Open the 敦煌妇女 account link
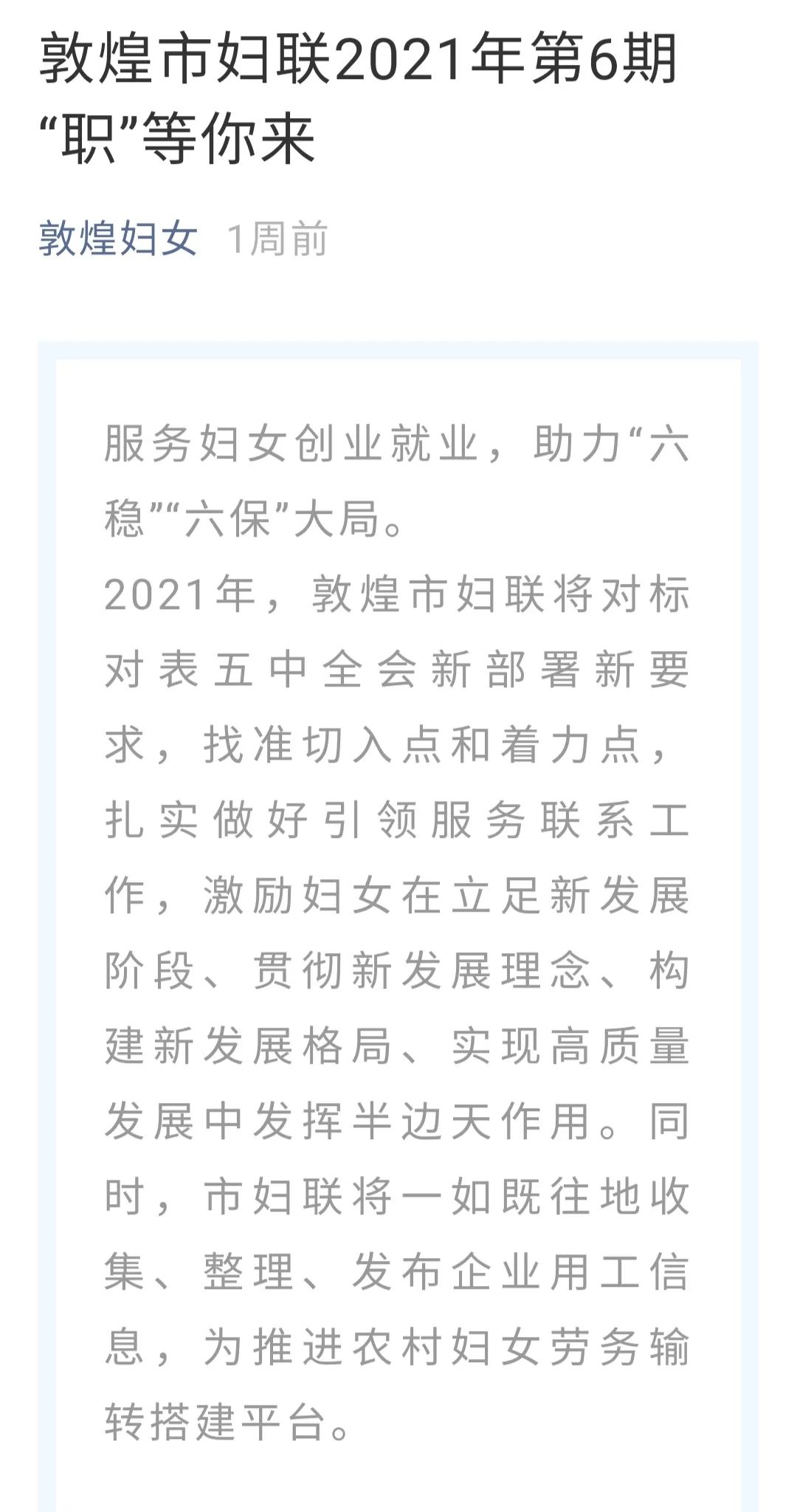The height and width of the screenshot is (1512, 797). point(118,239)
